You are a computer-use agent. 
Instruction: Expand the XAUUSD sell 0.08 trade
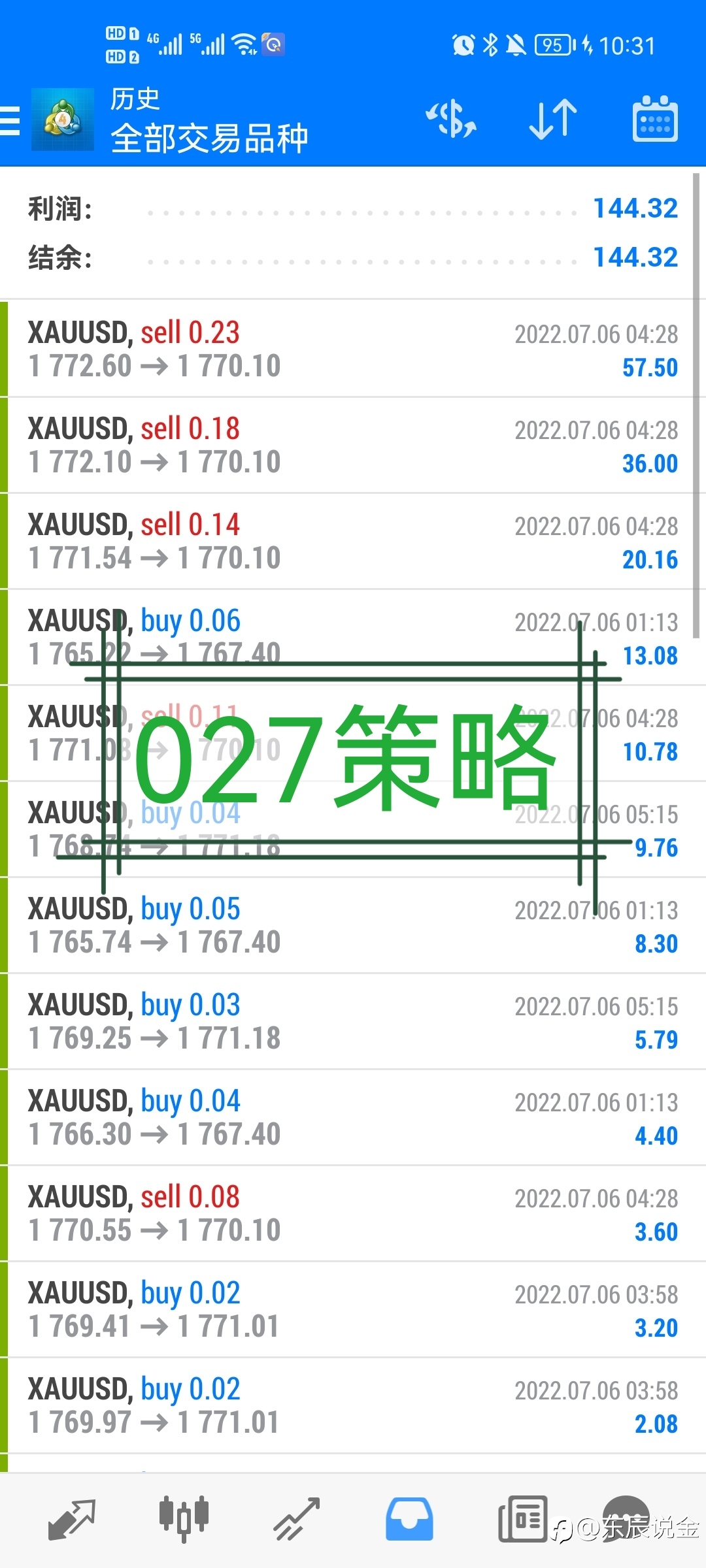point(353,1213)
